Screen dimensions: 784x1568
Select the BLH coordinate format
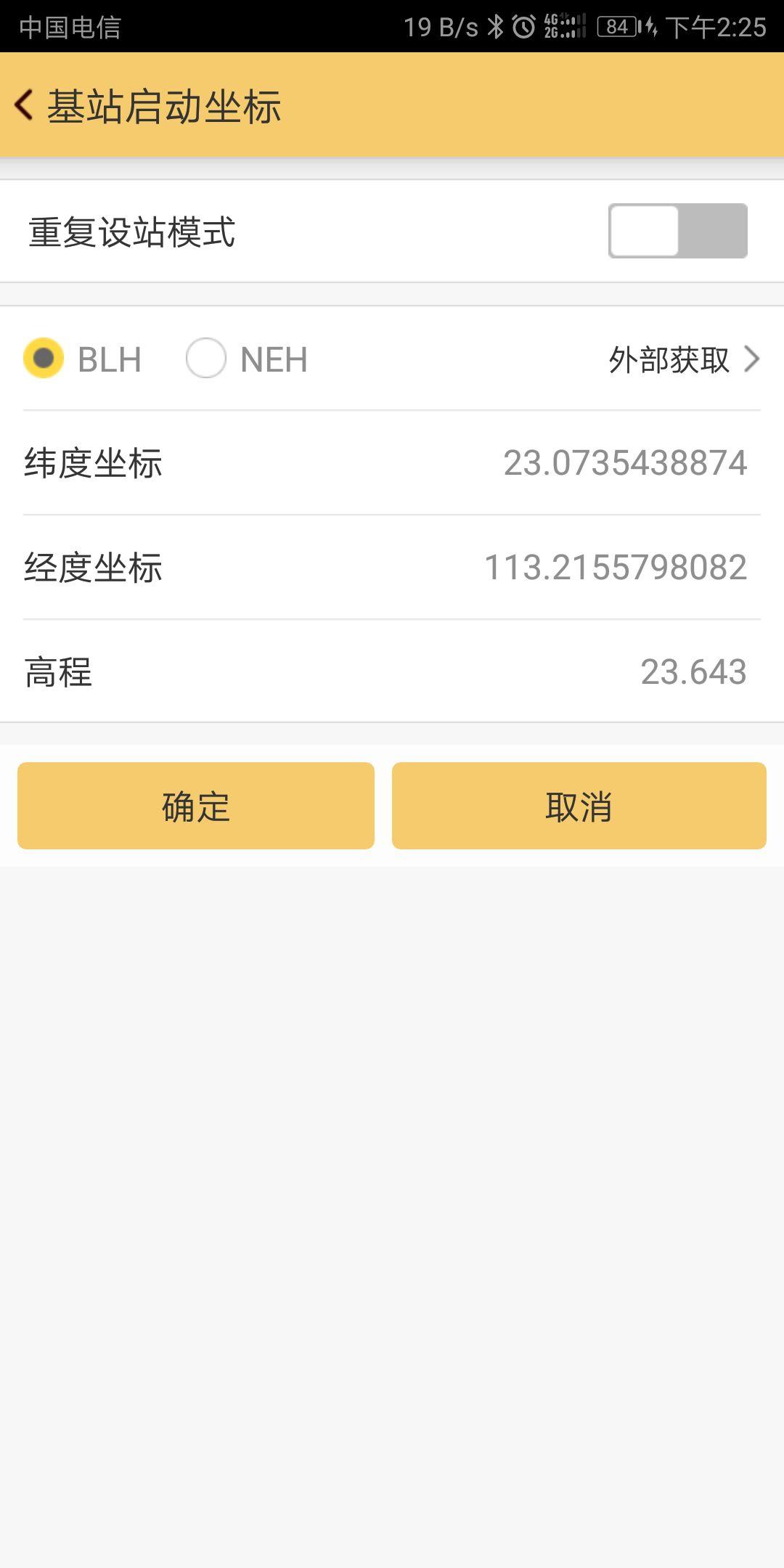click(44, 359)
